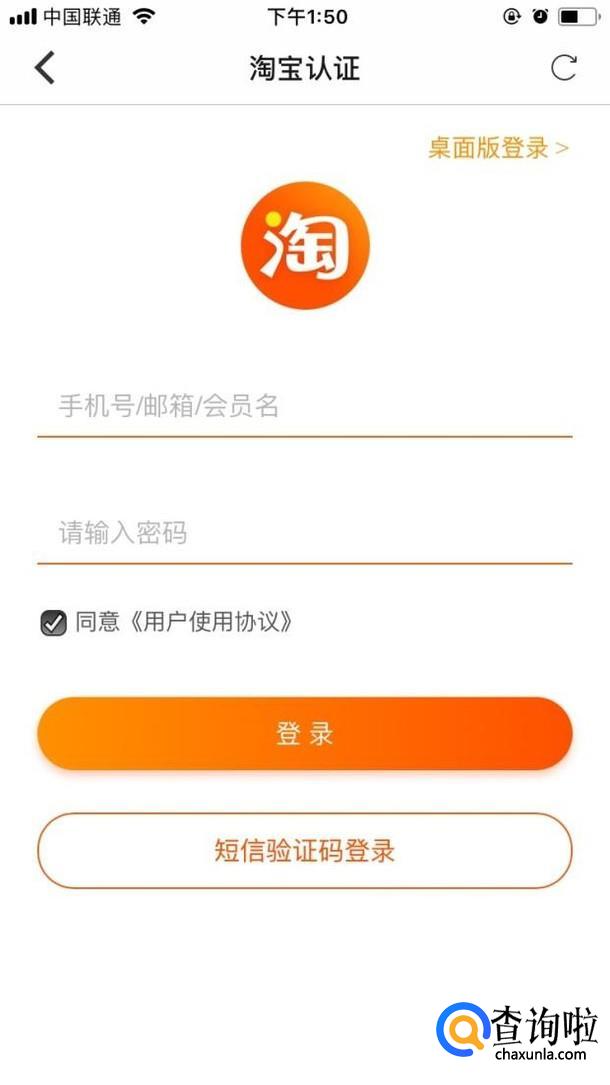Open the 桌面版登录 desktop login link
The image size is (610, 1085).
(498, 148)
